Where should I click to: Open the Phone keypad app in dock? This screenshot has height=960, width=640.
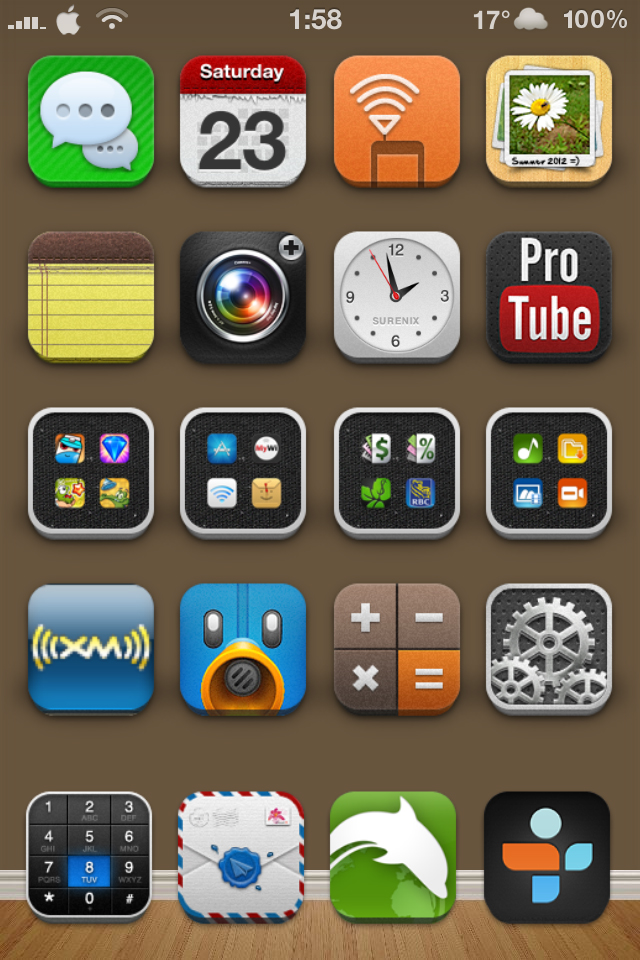coord(89,856)
